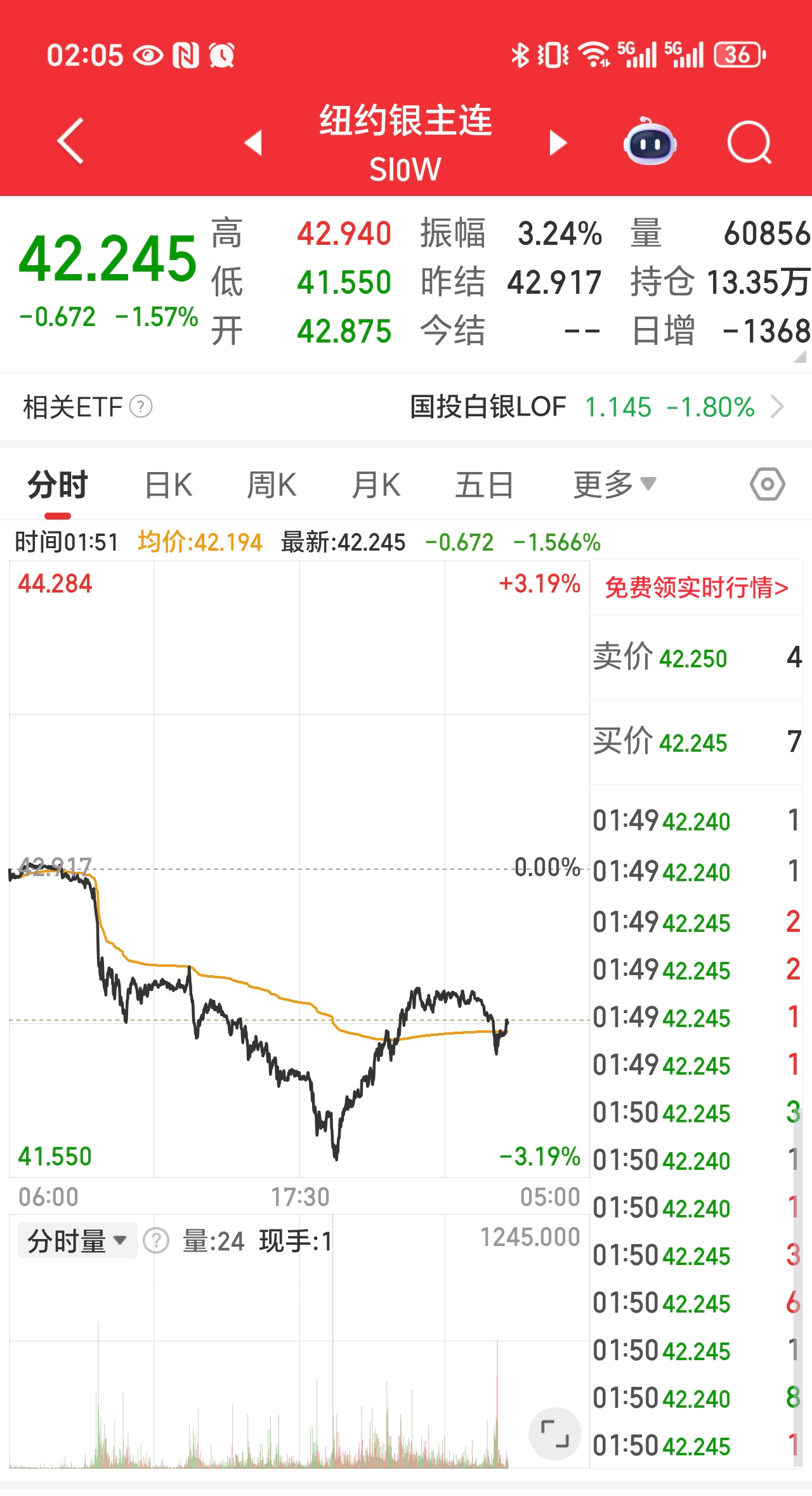Go back using the top-left arrow

coord(71,141)
